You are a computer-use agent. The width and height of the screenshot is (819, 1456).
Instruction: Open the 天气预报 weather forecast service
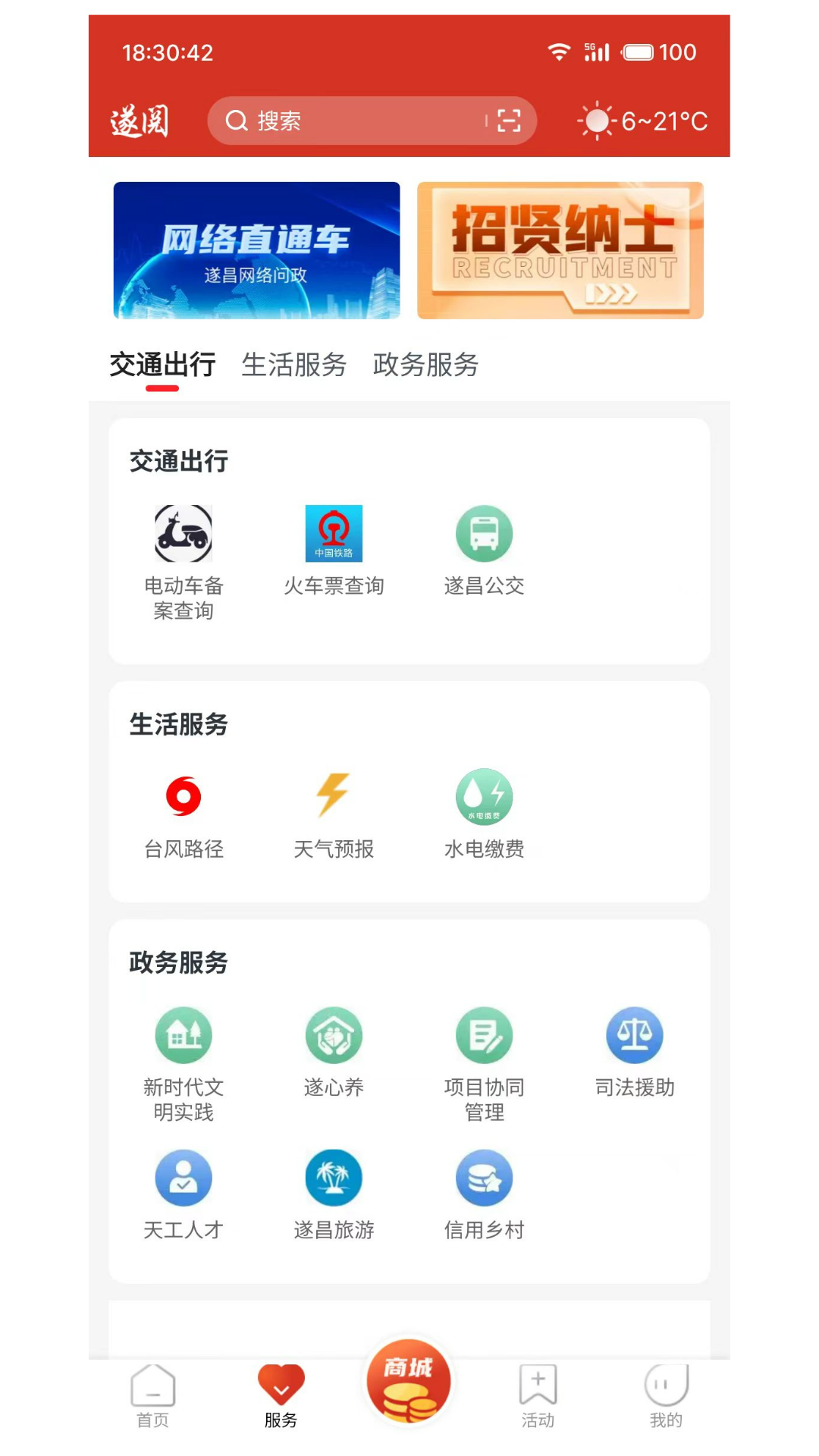click(x=334, y=796)
